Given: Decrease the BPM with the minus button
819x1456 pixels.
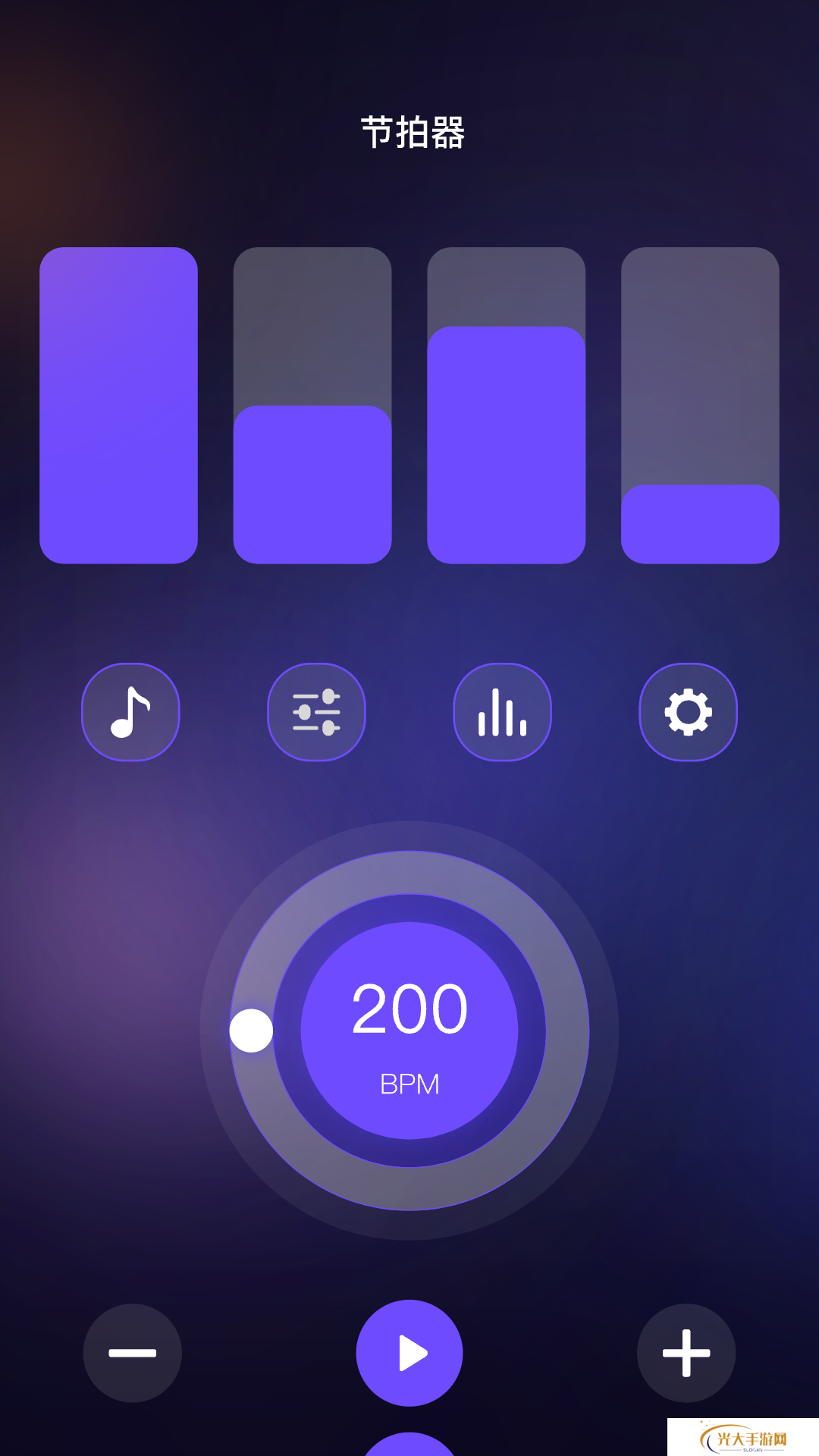Looking at the screenshot, I should coord(133,1353).
